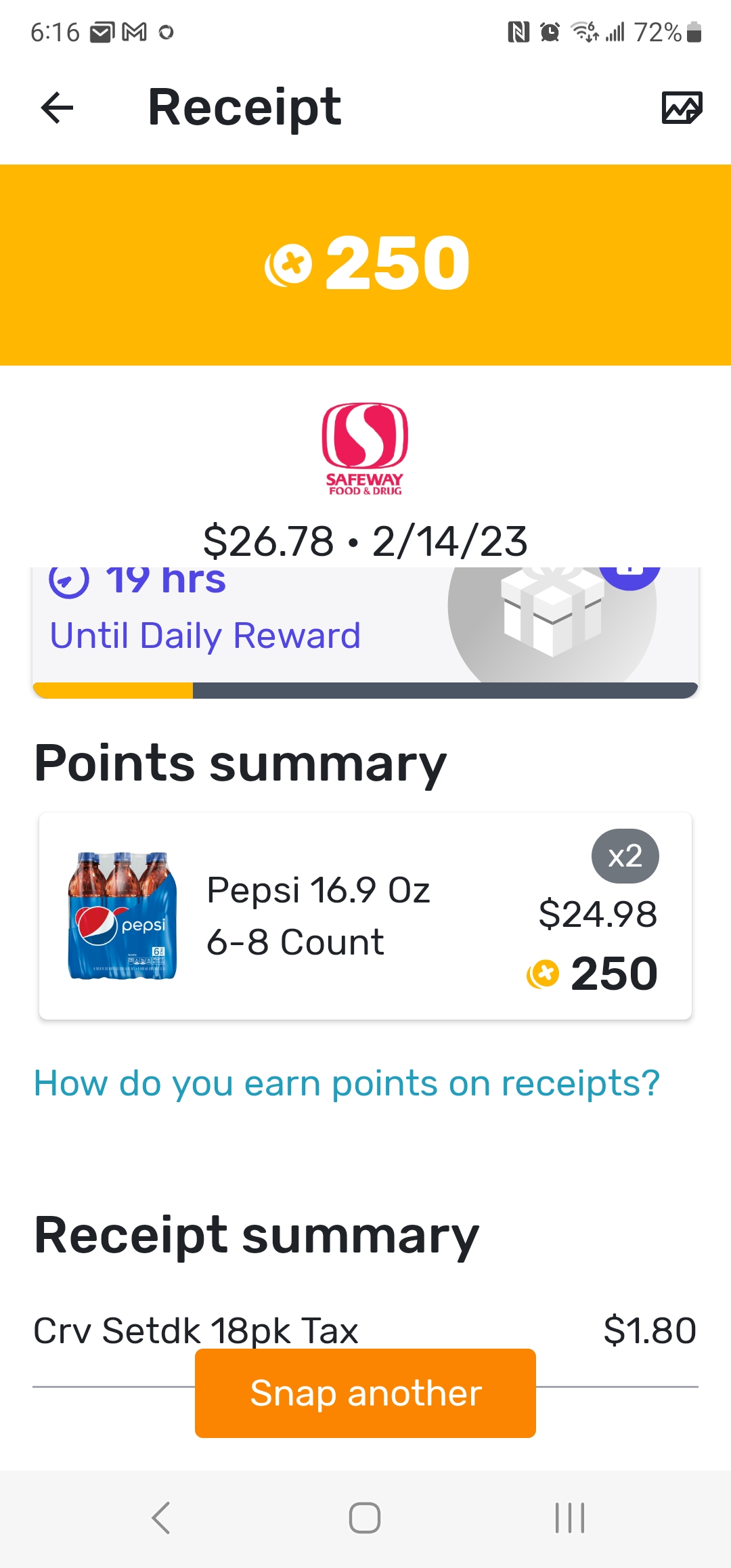Open the Pepsi 16.9 Oz item card
The width and height of the screenshot is (731, 1568).
click(365, 915)
